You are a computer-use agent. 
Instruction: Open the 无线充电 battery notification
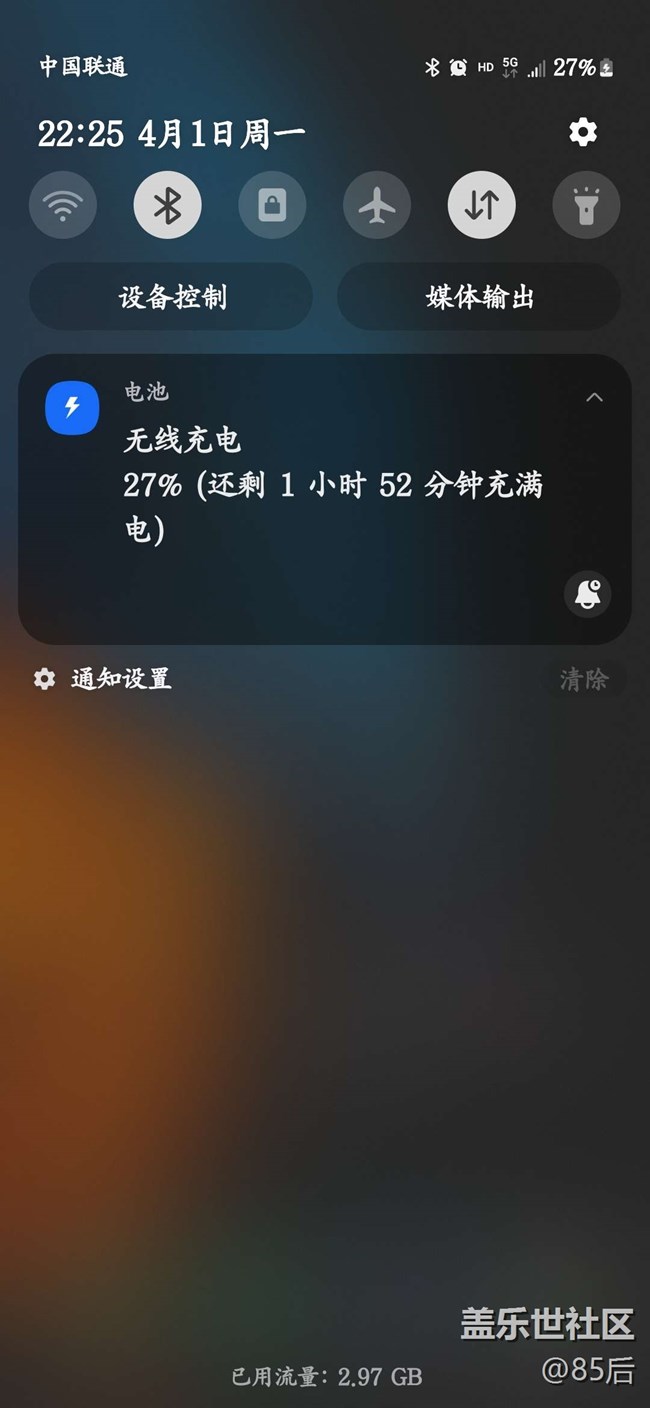(x=330, y=485)
